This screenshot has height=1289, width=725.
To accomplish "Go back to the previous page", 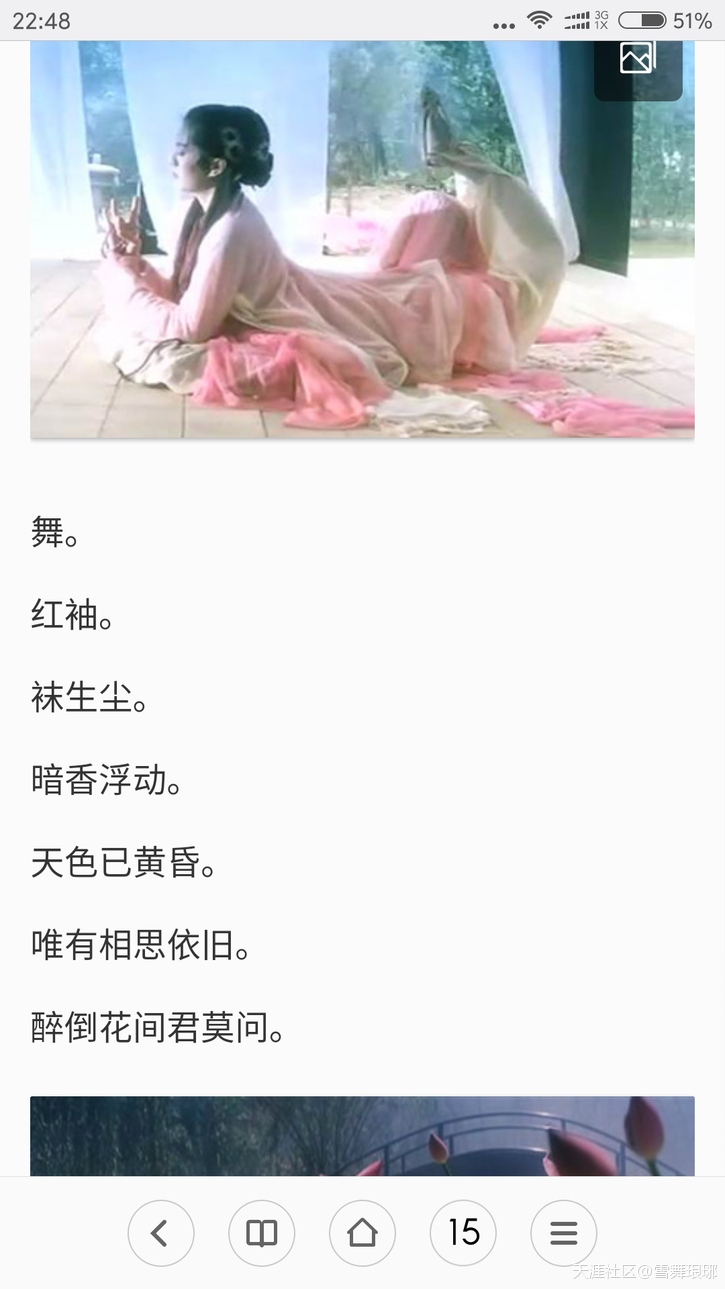I will pos(160,1233).
